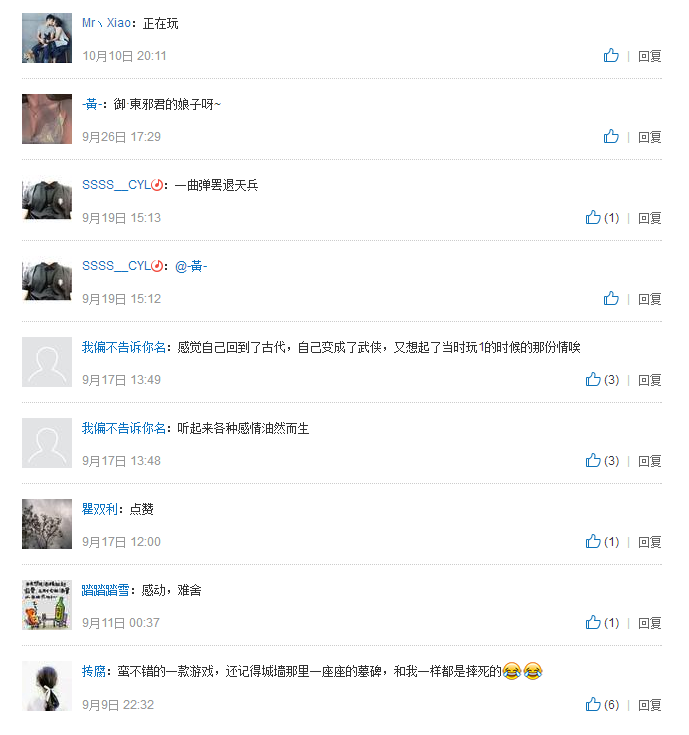Reply to Mr丶Xiao's comment
Viewport: 689px width, 735px height.
click(x=650, y=56)
